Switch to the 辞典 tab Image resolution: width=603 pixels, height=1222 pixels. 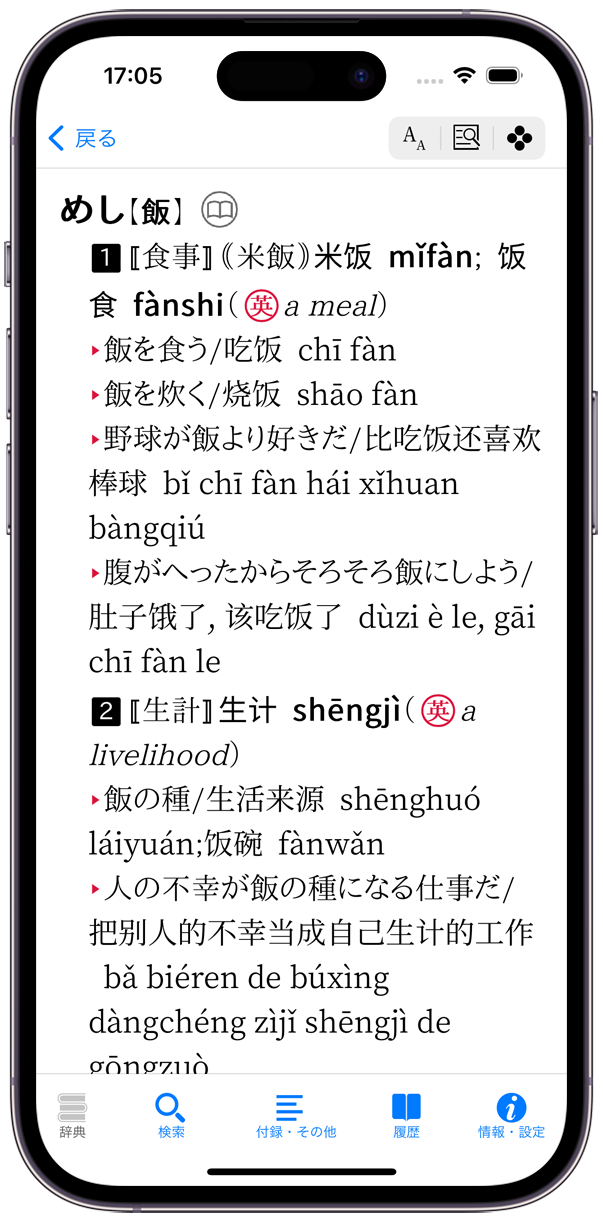pos(72,1115)
